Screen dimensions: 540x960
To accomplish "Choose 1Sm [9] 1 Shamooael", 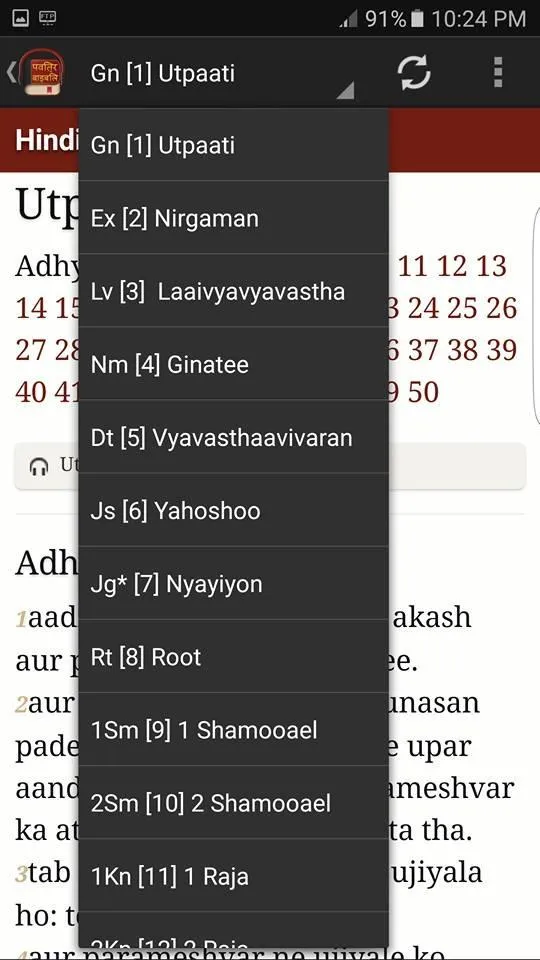I will pyautogui.click(x=233, y=730).
